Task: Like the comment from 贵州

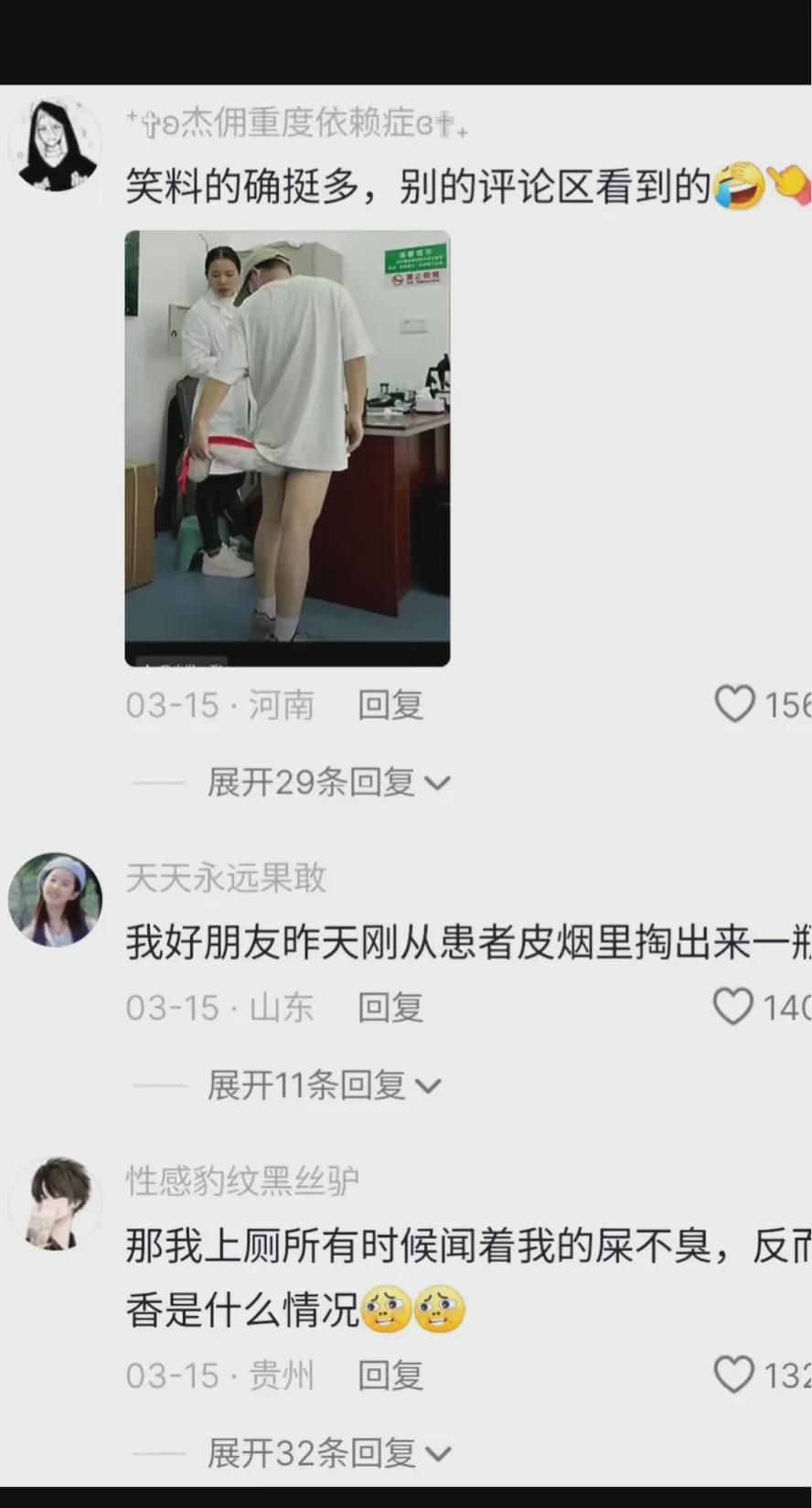Action: click(733, 1374)
